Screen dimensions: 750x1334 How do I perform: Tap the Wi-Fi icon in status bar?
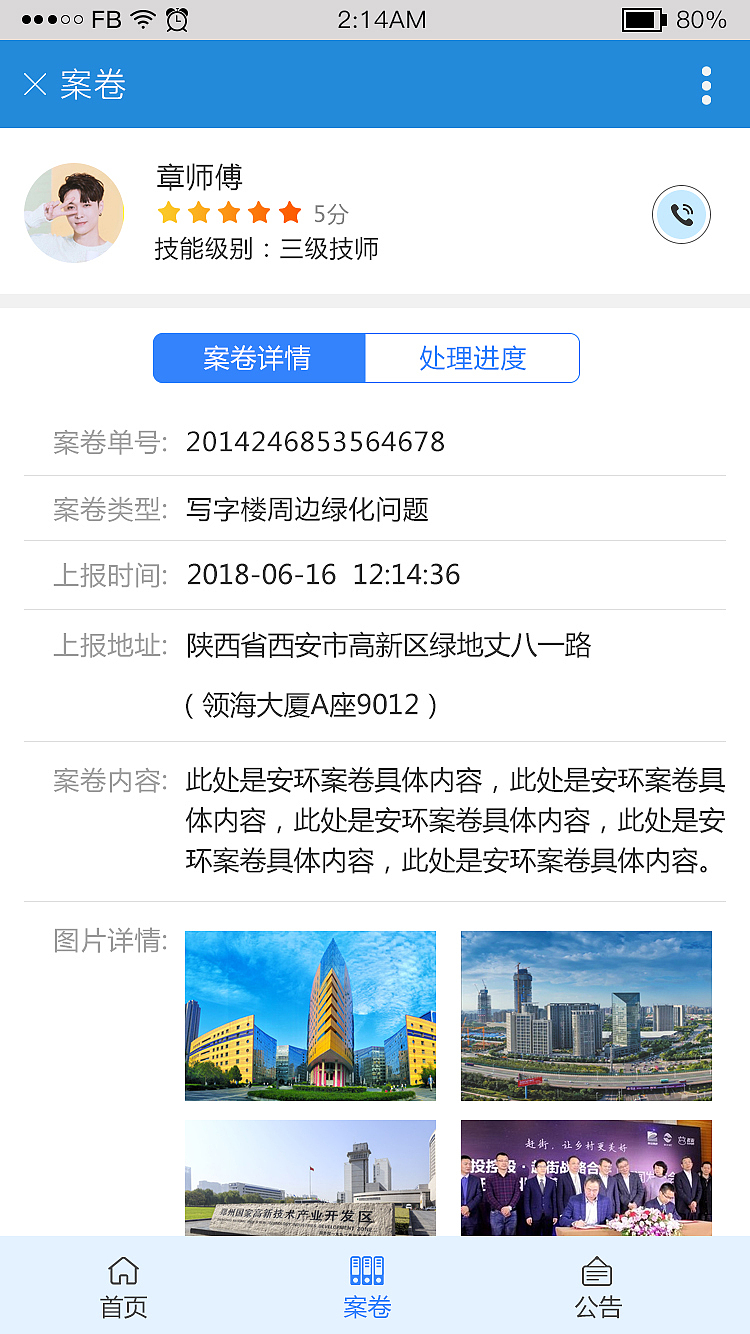pyautogui.click(x=143, y=18)
